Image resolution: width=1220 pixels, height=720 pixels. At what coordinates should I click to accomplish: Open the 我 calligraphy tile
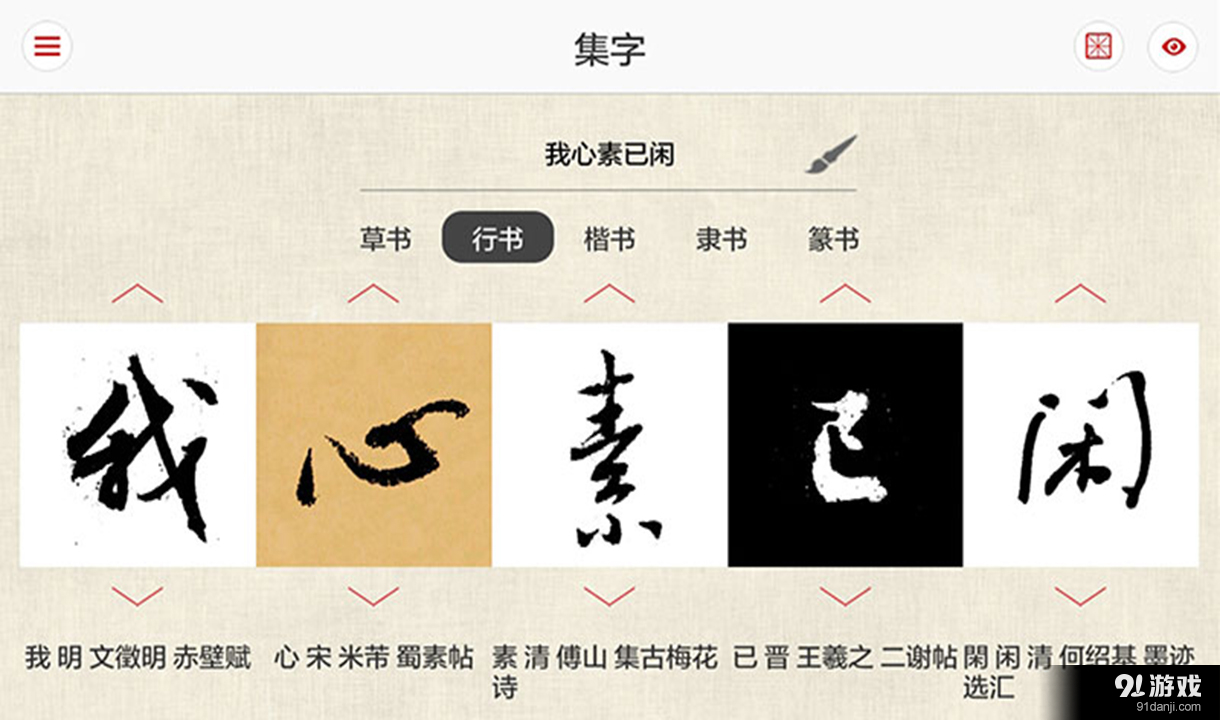click(137, 445)
